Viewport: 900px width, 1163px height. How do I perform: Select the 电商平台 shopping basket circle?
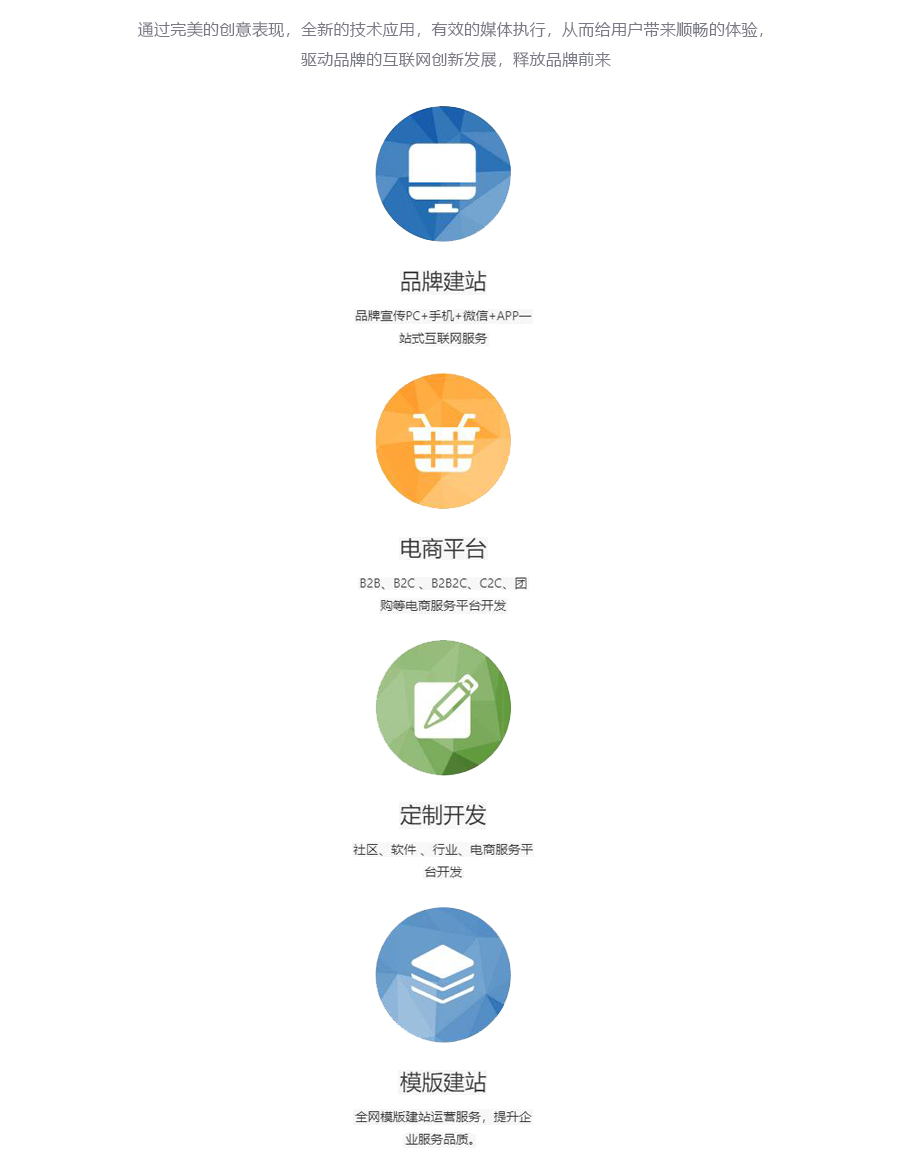coord(443,441)
